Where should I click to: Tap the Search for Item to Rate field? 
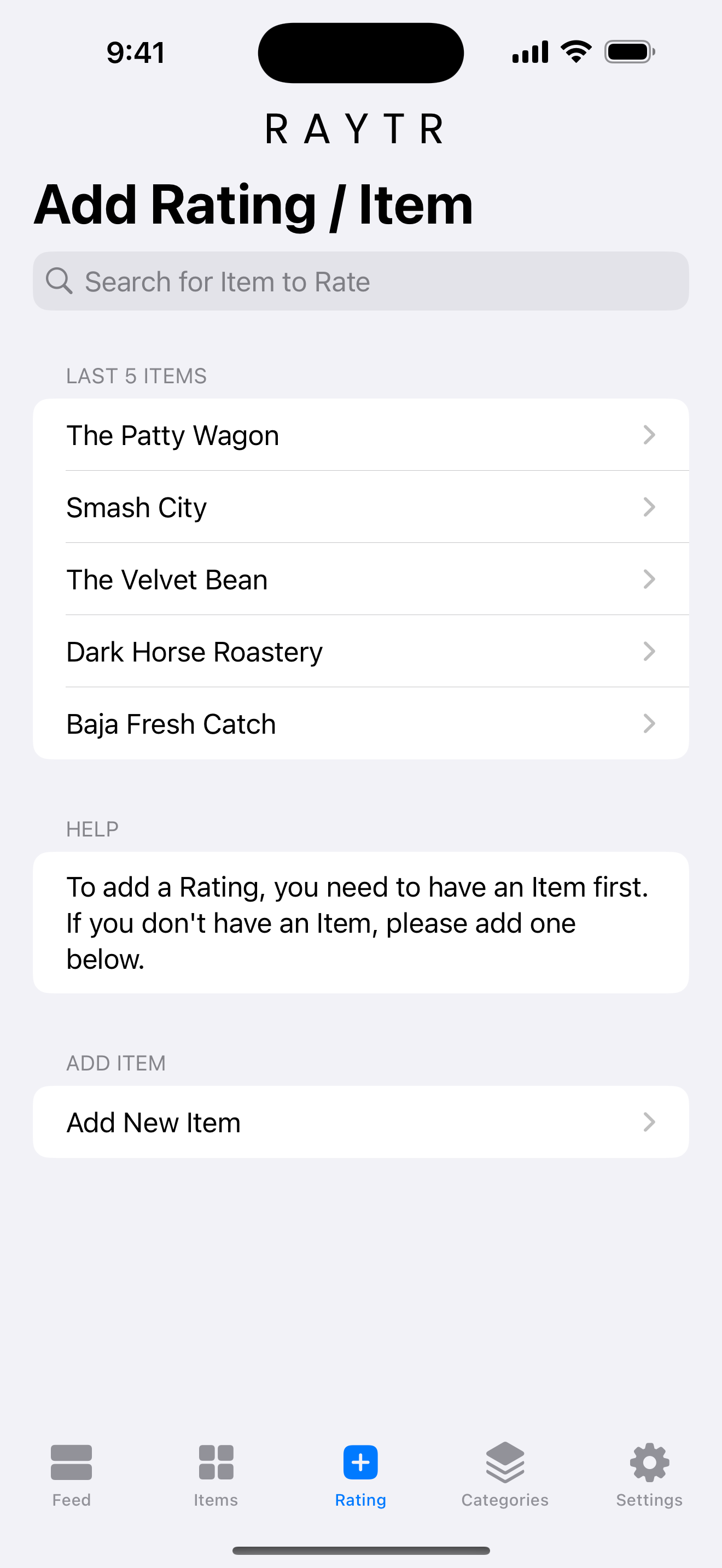point(360,281)
